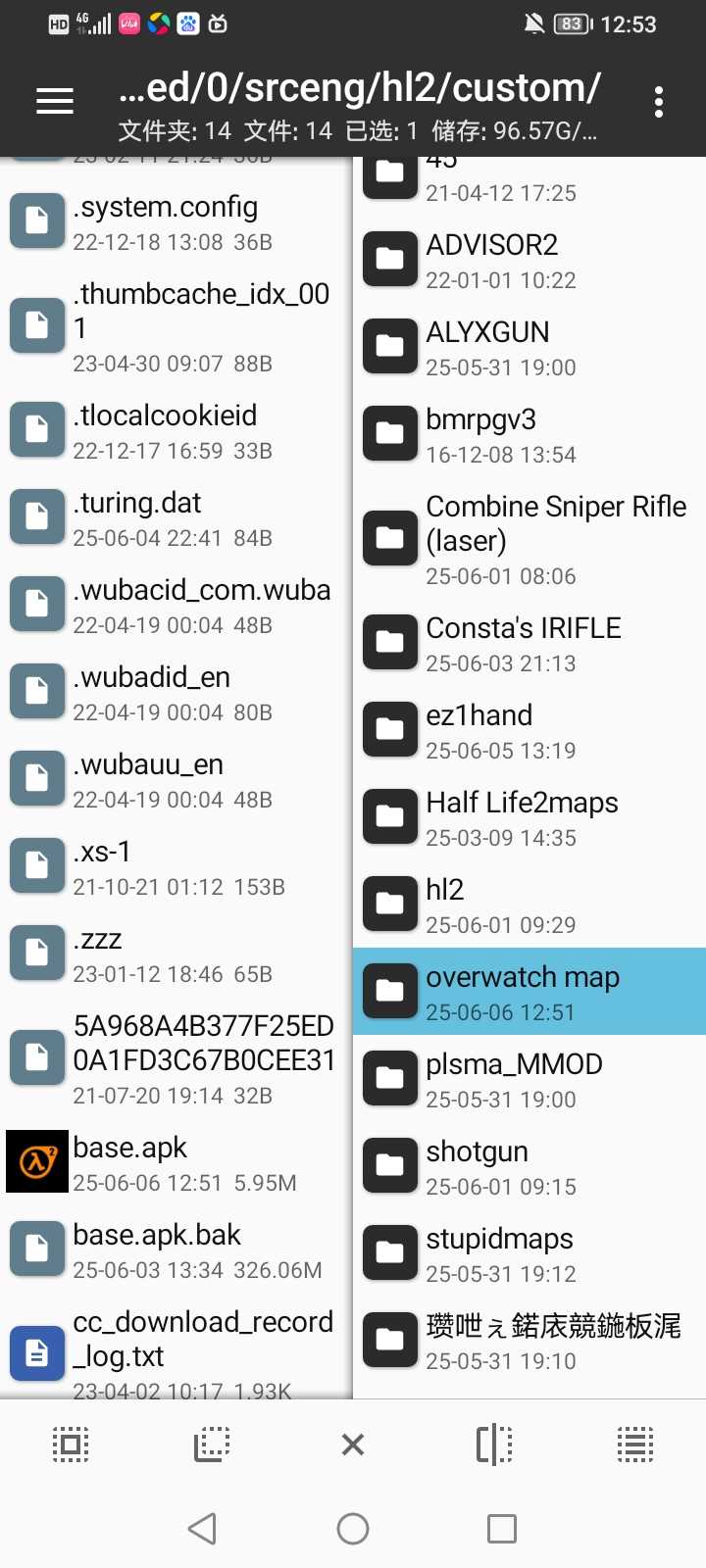Open the three-dot overflow menu
706x1568 pixels.
(x=659, y=101)
